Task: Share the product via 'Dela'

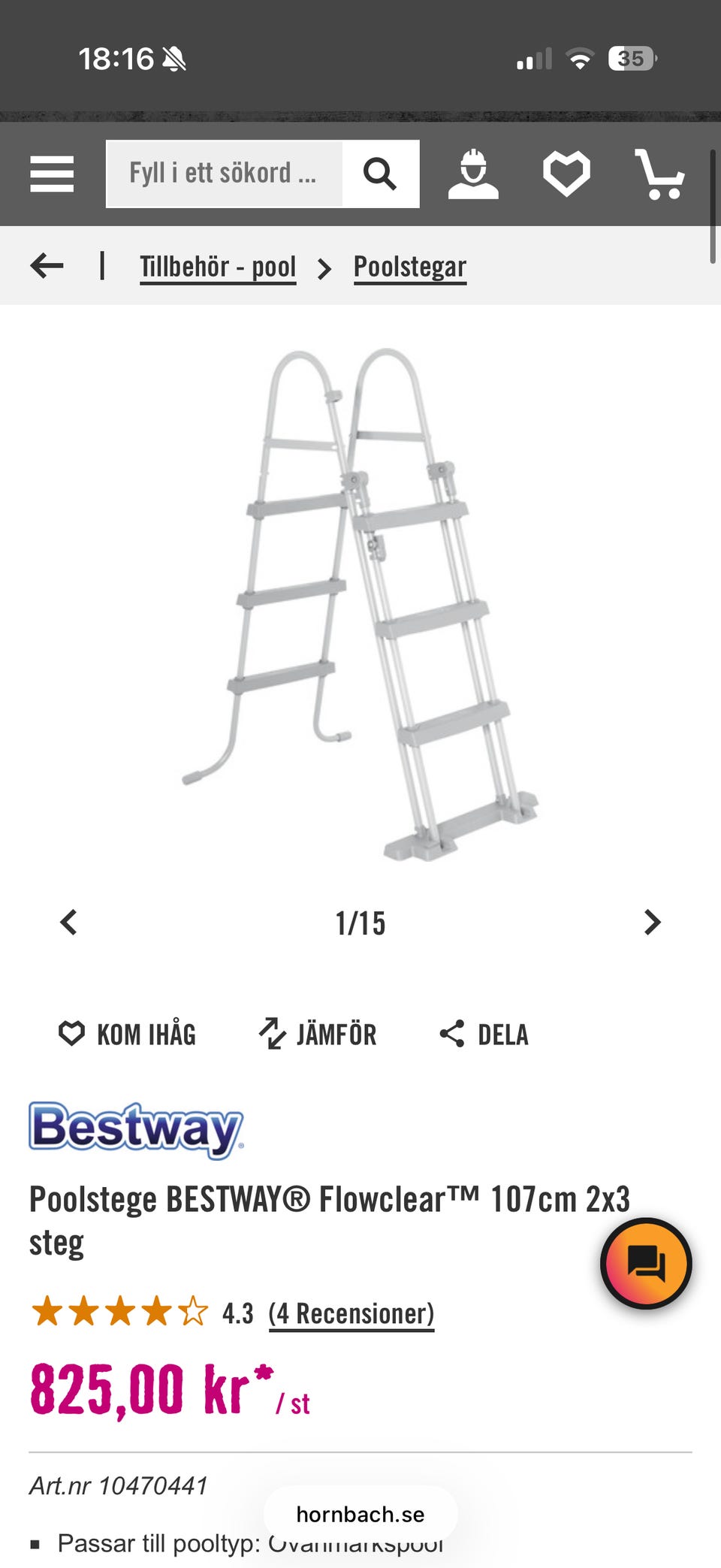Action: click(484, 1035)
